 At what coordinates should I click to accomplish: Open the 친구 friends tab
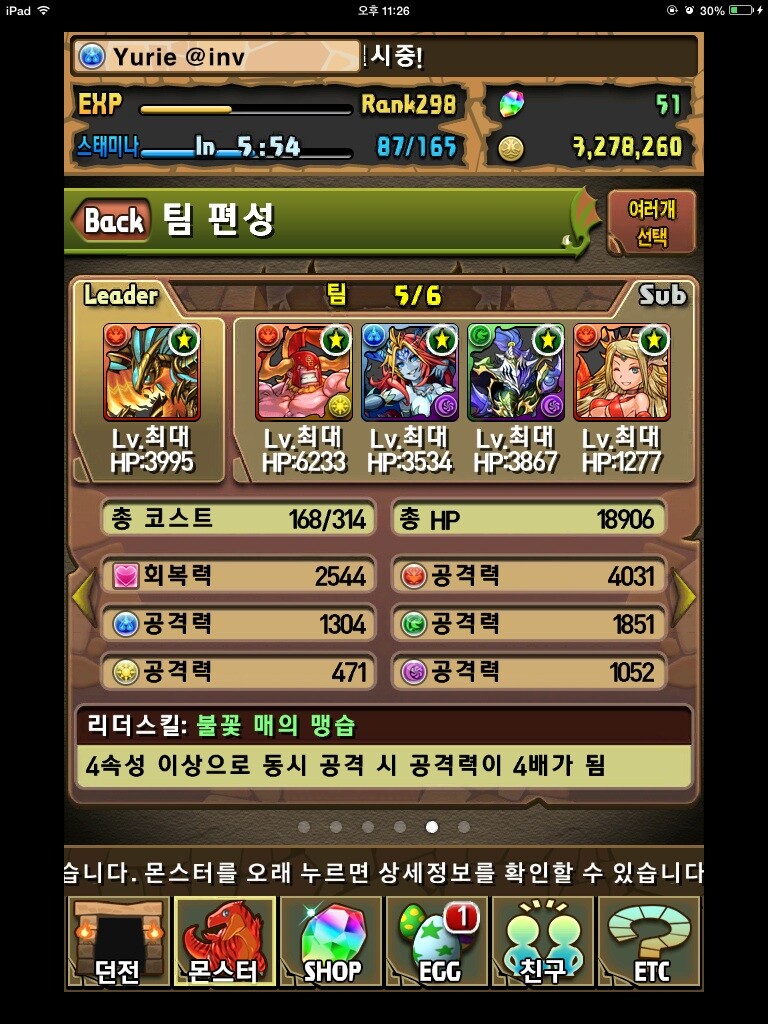[x=544, y=940]
